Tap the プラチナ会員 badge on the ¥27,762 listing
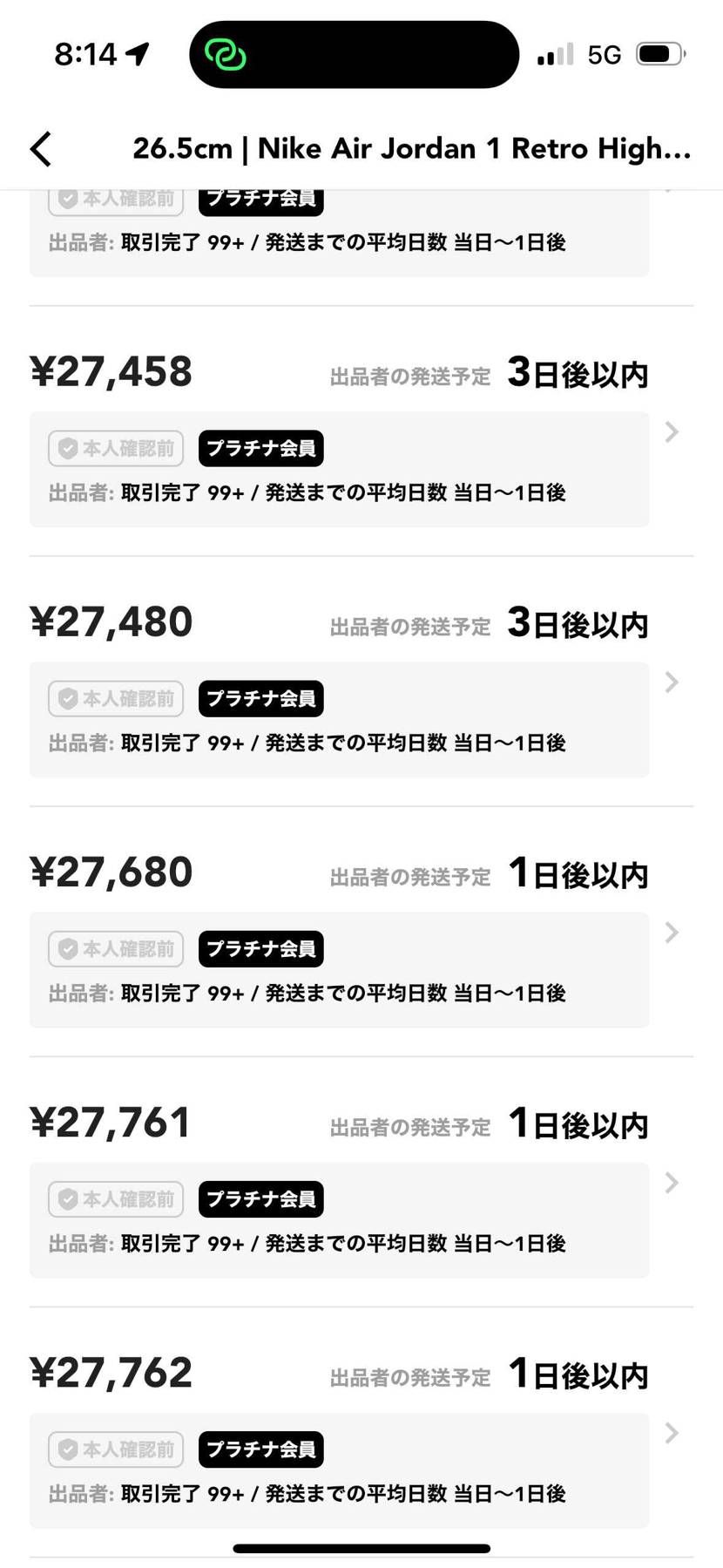 pyautogui.click(x=260, y=1449)
